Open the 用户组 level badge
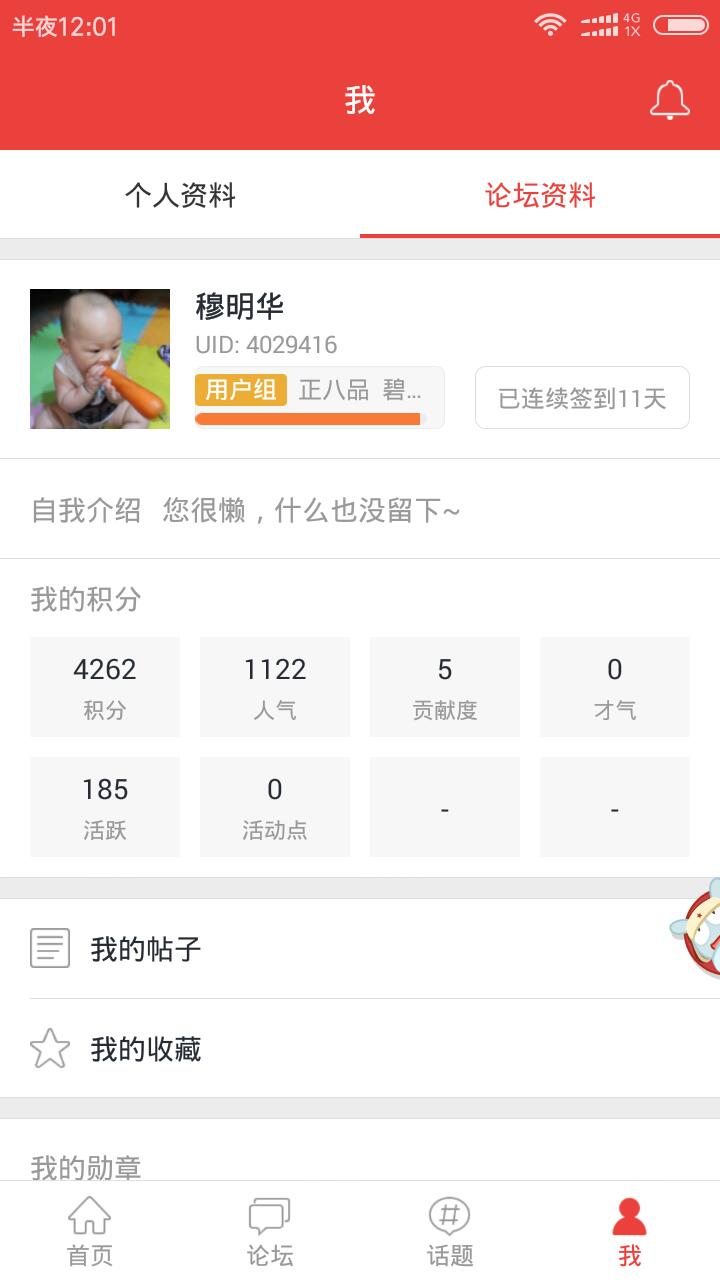Image resolution: width=720 pixels, height=1280 pixels. [241, 390]
